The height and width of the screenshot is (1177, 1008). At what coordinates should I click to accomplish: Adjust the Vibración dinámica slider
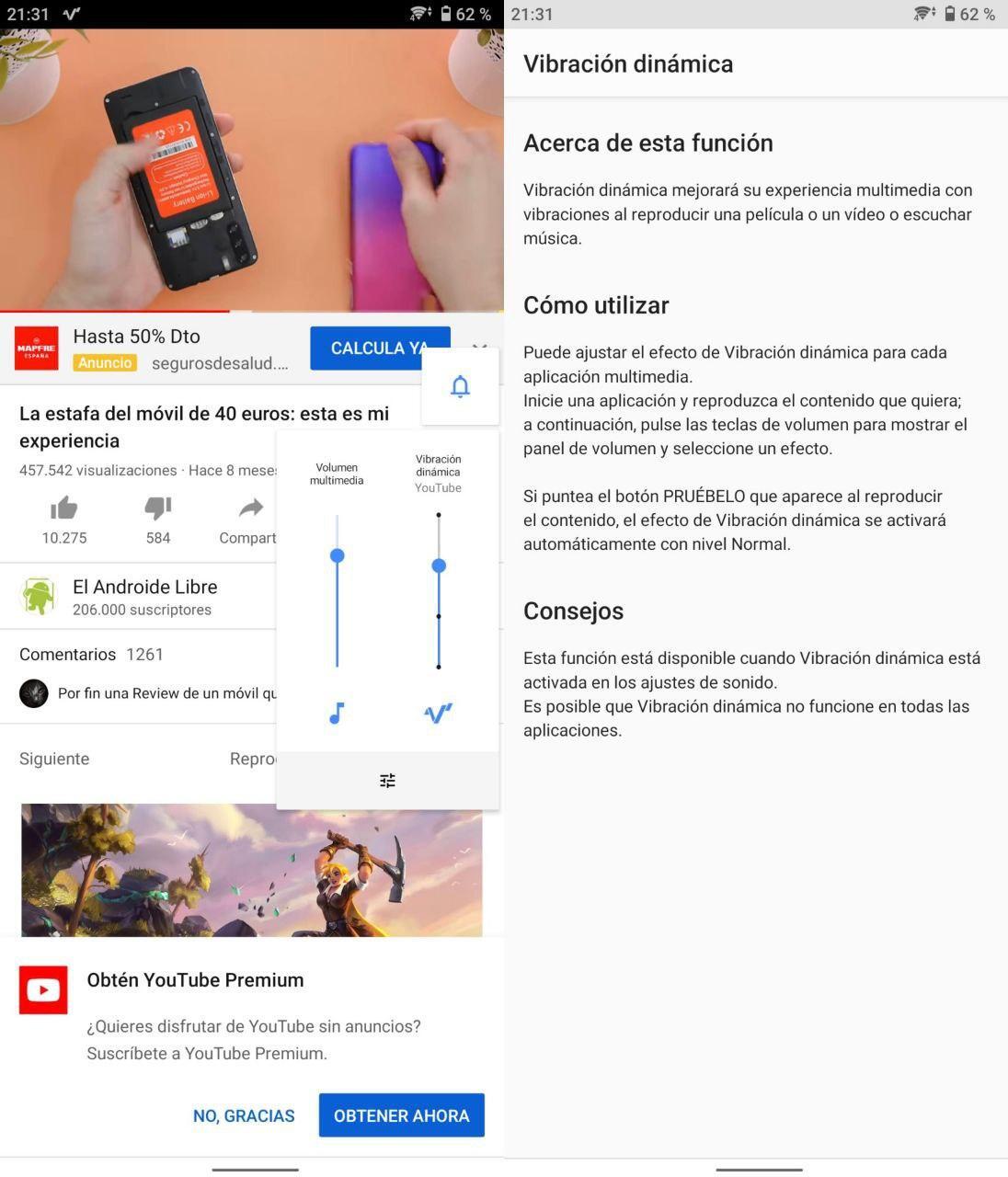pos(439,566)
